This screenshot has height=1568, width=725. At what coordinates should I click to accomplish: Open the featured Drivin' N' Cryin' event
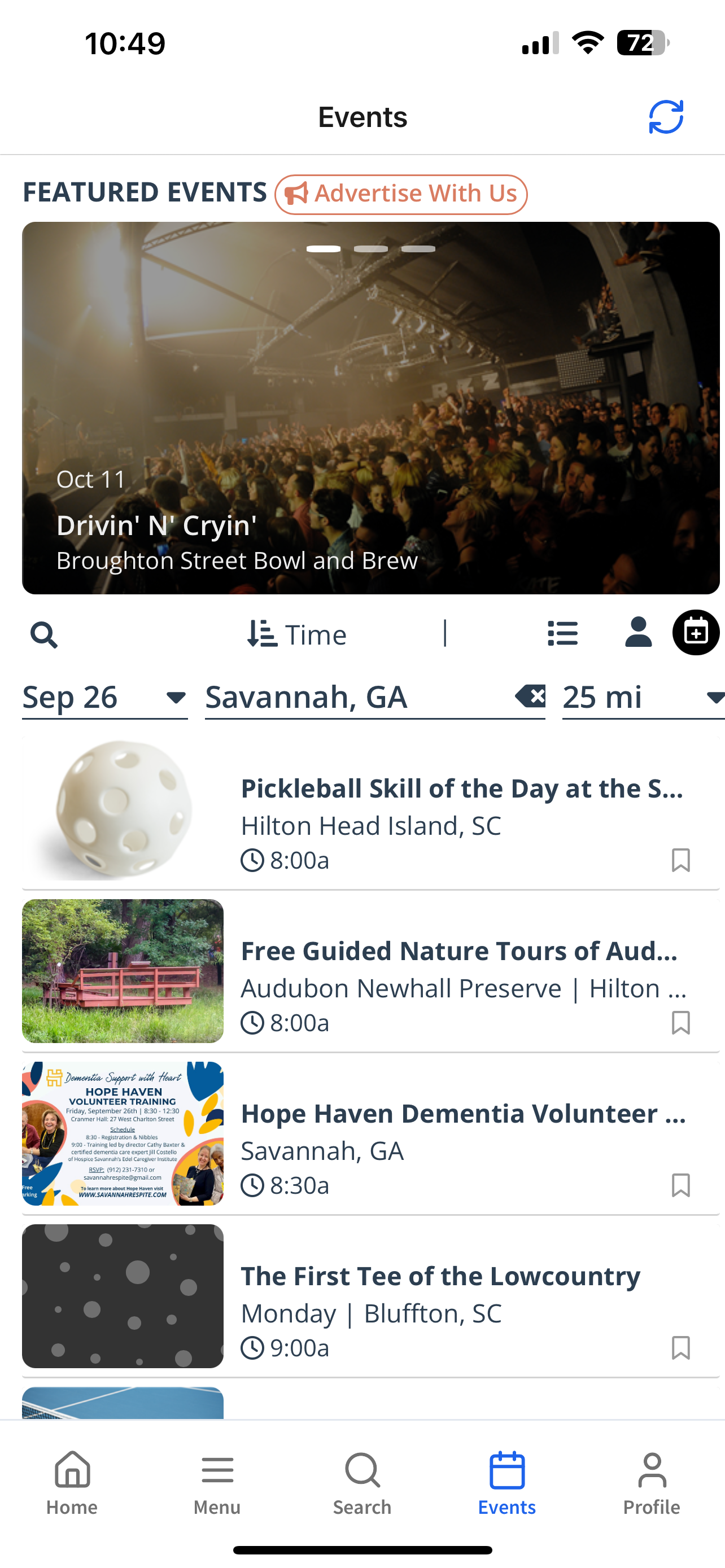click(371, 408)
